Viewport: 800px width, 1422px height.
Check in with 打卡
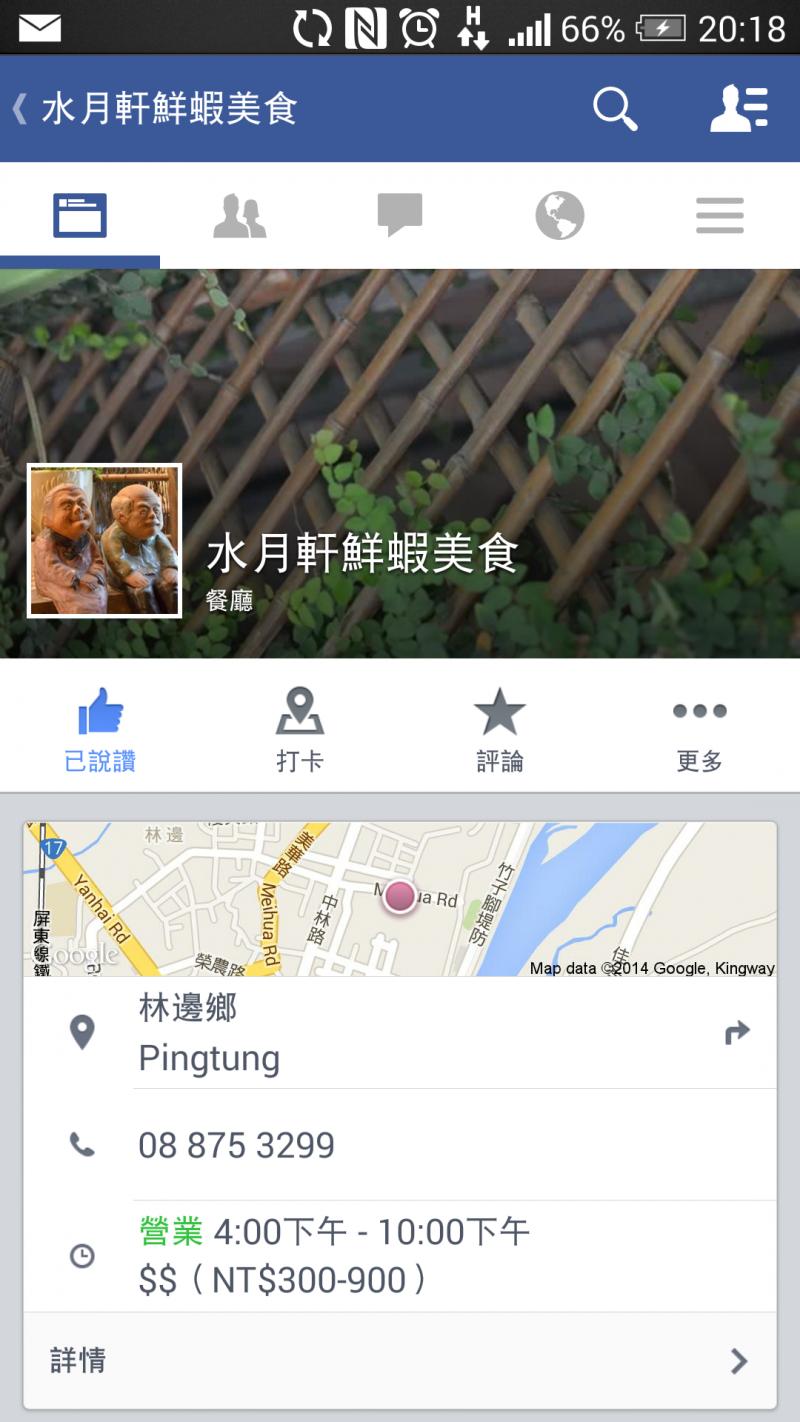click(x=300, y=730)
